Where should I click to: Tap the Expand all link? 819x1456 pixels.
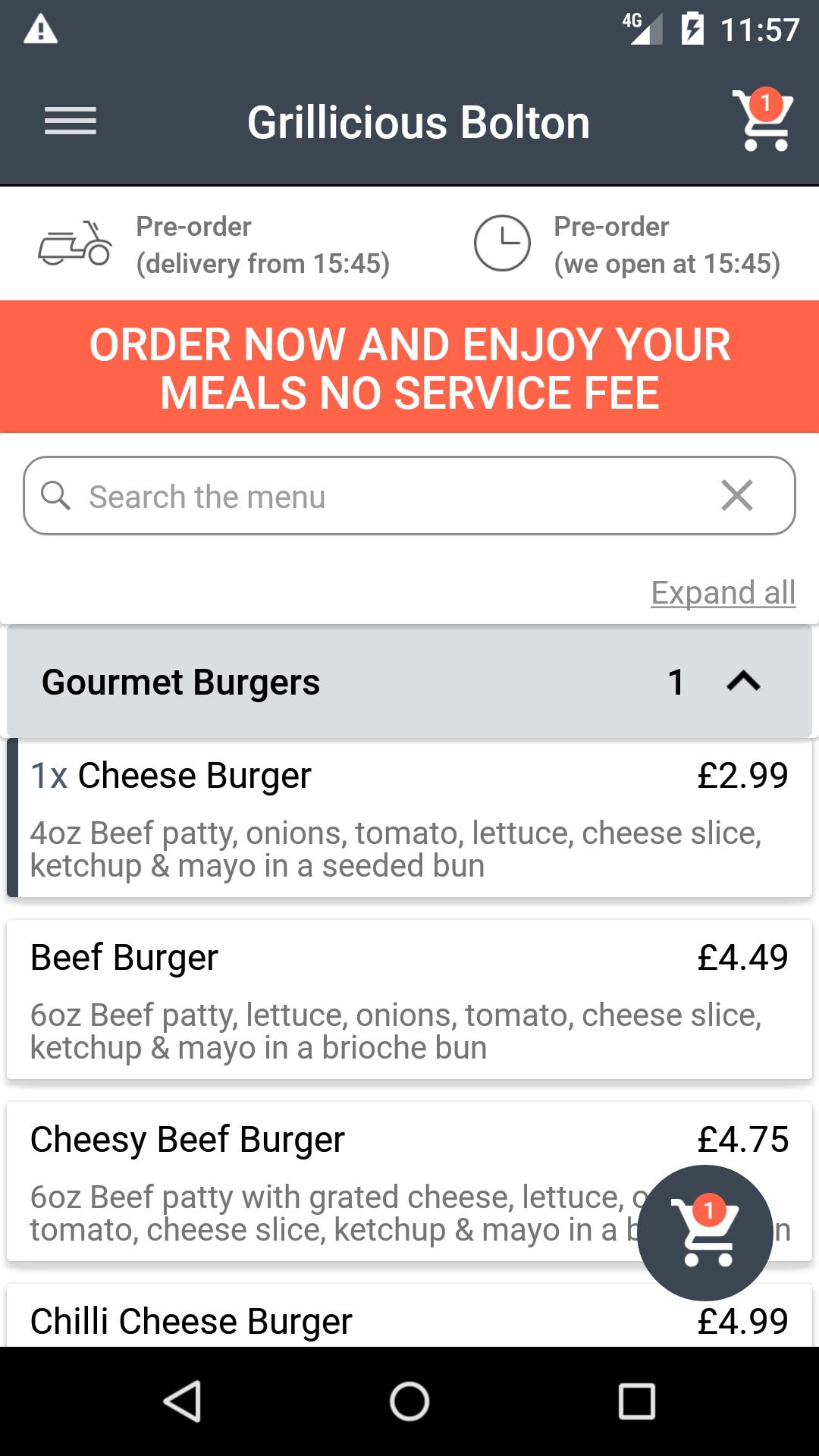tap(723, 592)
